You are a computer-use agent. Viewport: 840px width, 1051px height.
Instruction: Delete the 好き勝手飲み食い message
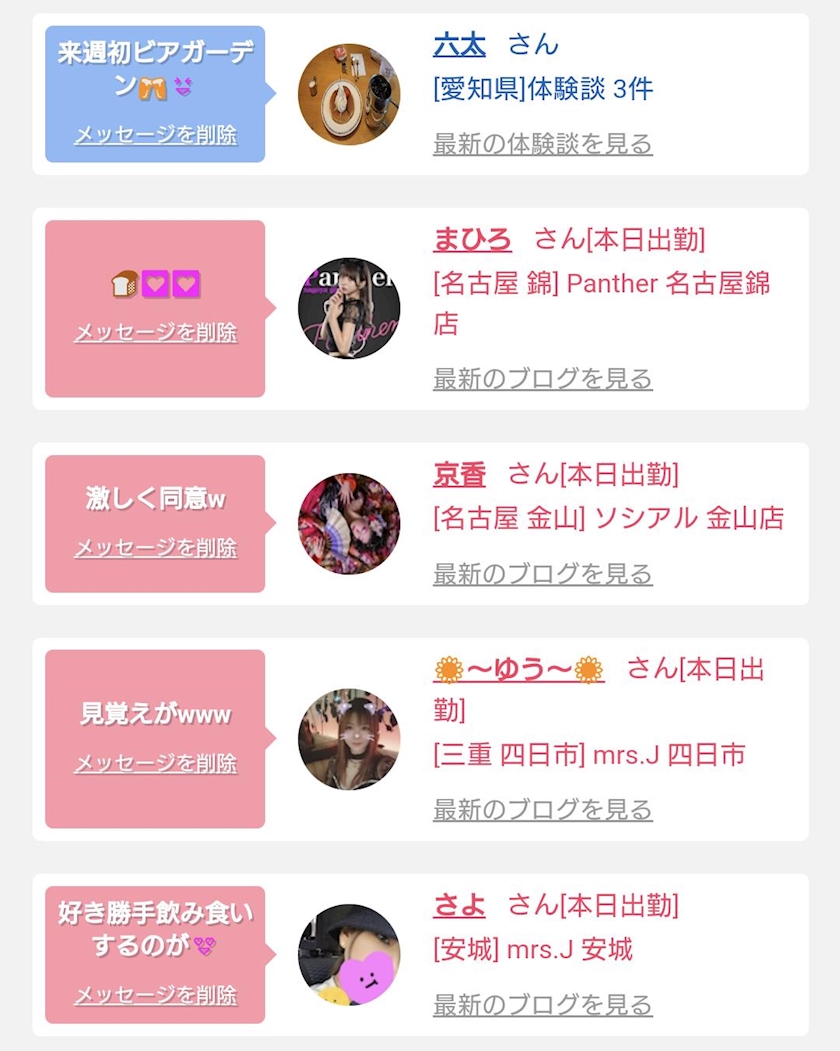pyautogui.click(x=156, y=995)
